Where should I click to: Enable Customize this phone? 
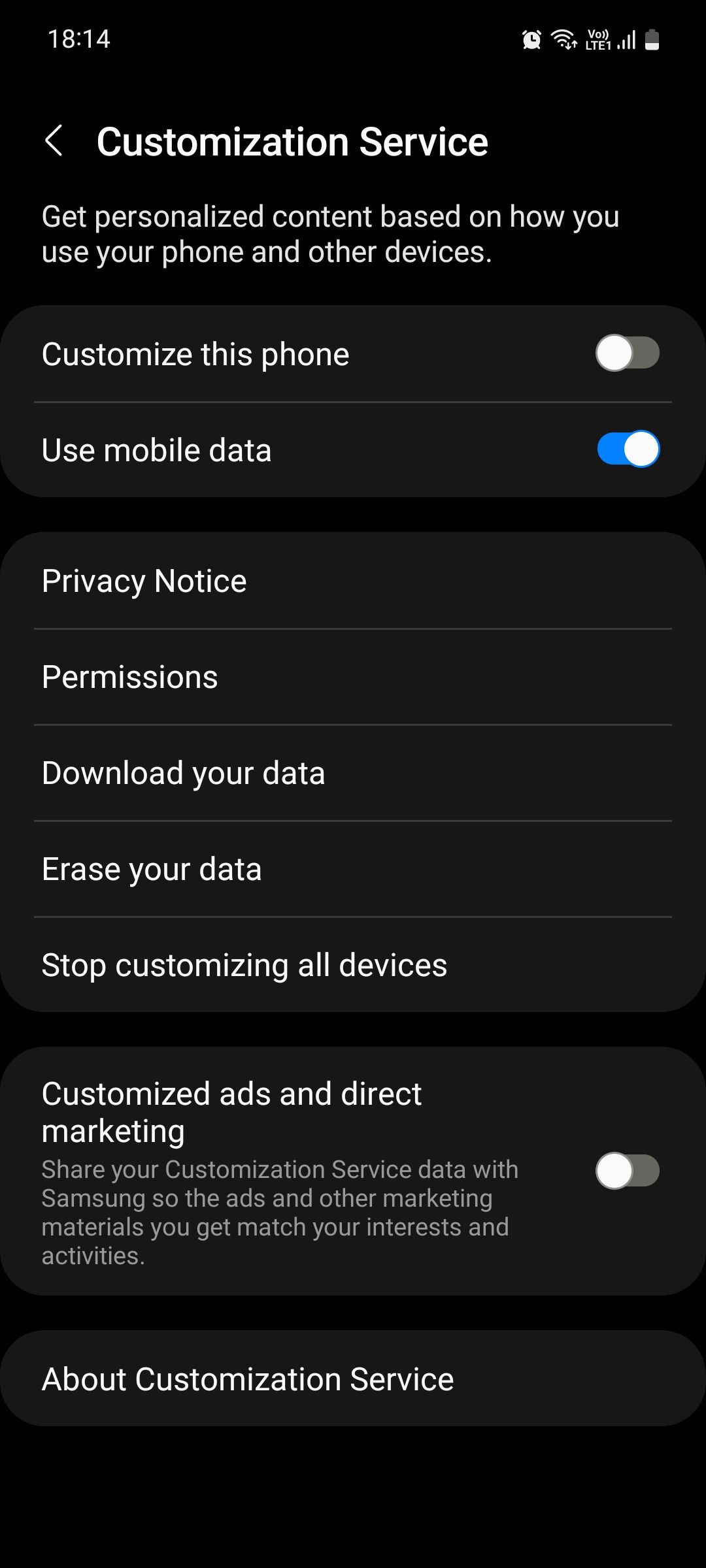(x=630, y=353)
